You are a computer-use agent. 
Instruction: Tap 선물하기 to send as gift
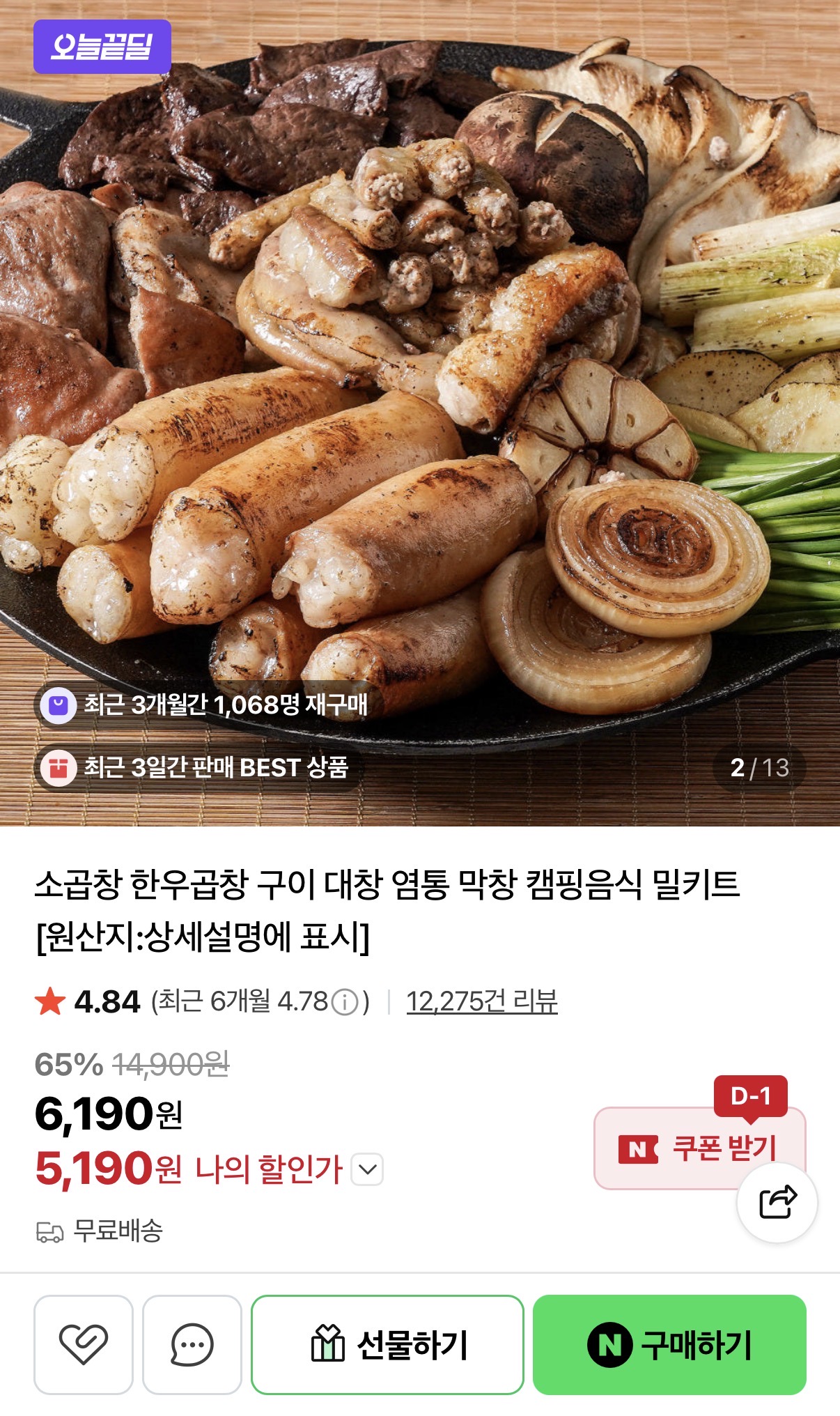click(x=387, y=1344)
